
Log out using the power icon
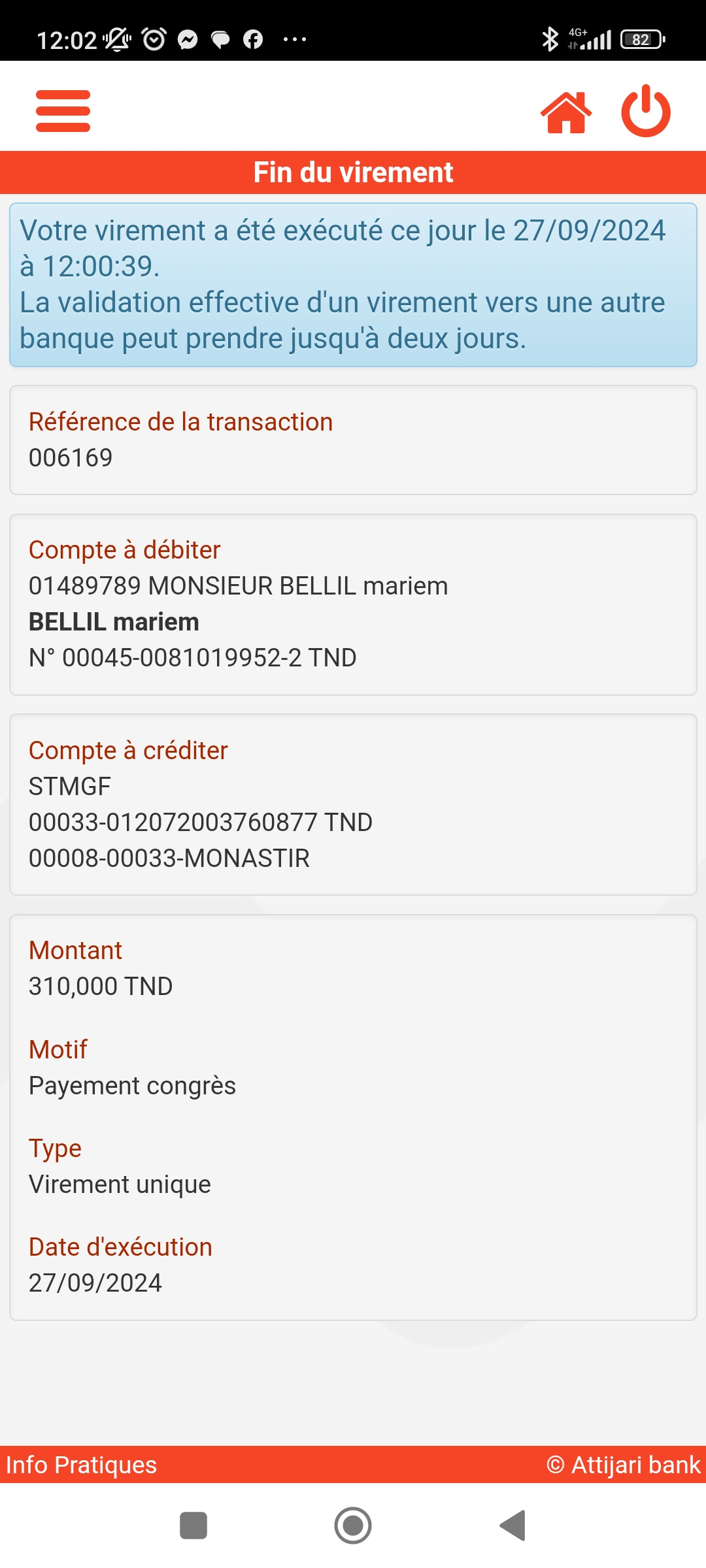point(646,111)
